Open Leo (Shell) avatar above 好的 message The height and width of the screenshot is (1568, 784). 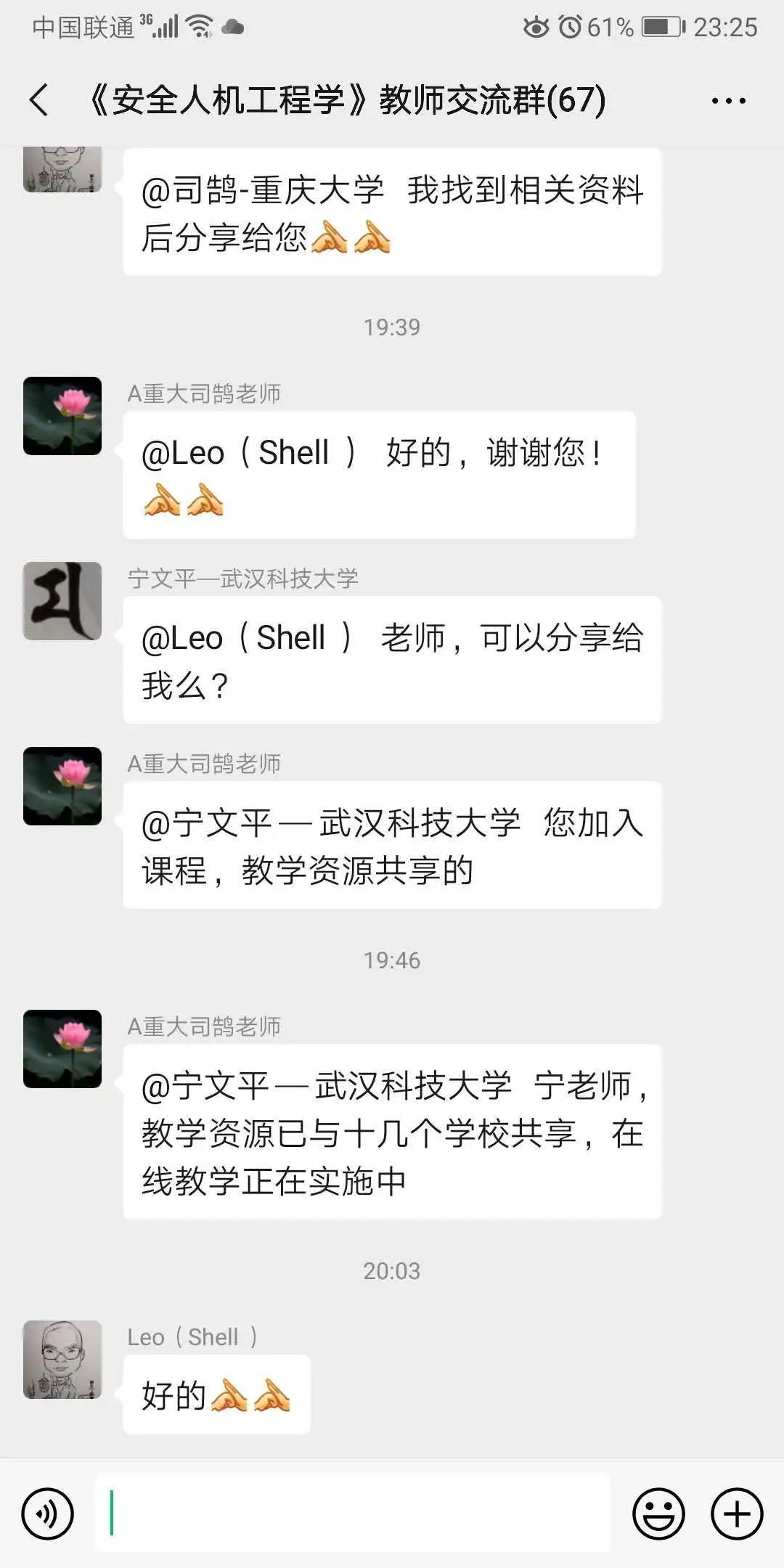pos(62,1359)
